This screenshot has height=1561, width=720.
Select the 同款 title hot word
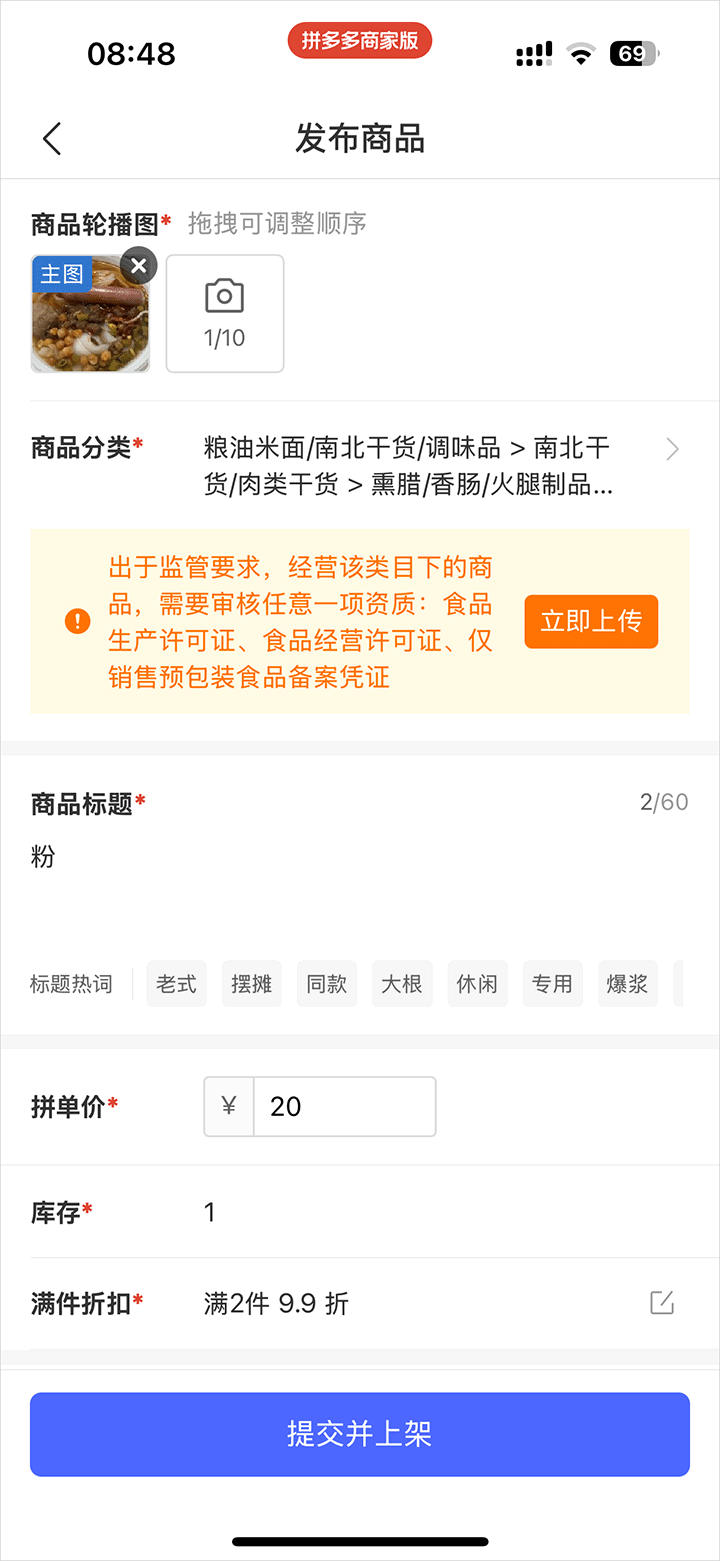point(327,984)
